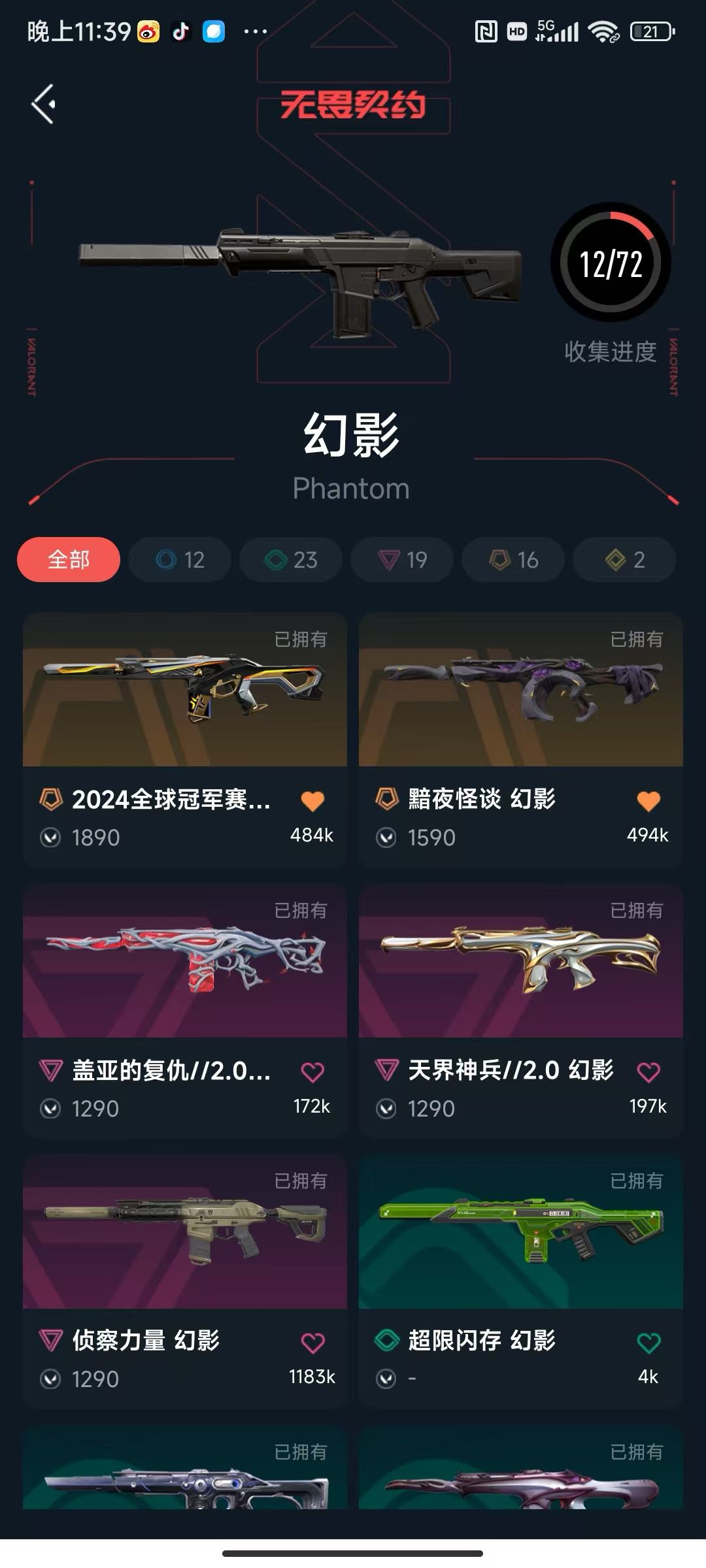Image resolution: width=706 pixels, height=1568 pixels.
Task: Unlike the 黯夜怪谈 幻影 heart
Action: click(648, 800)
